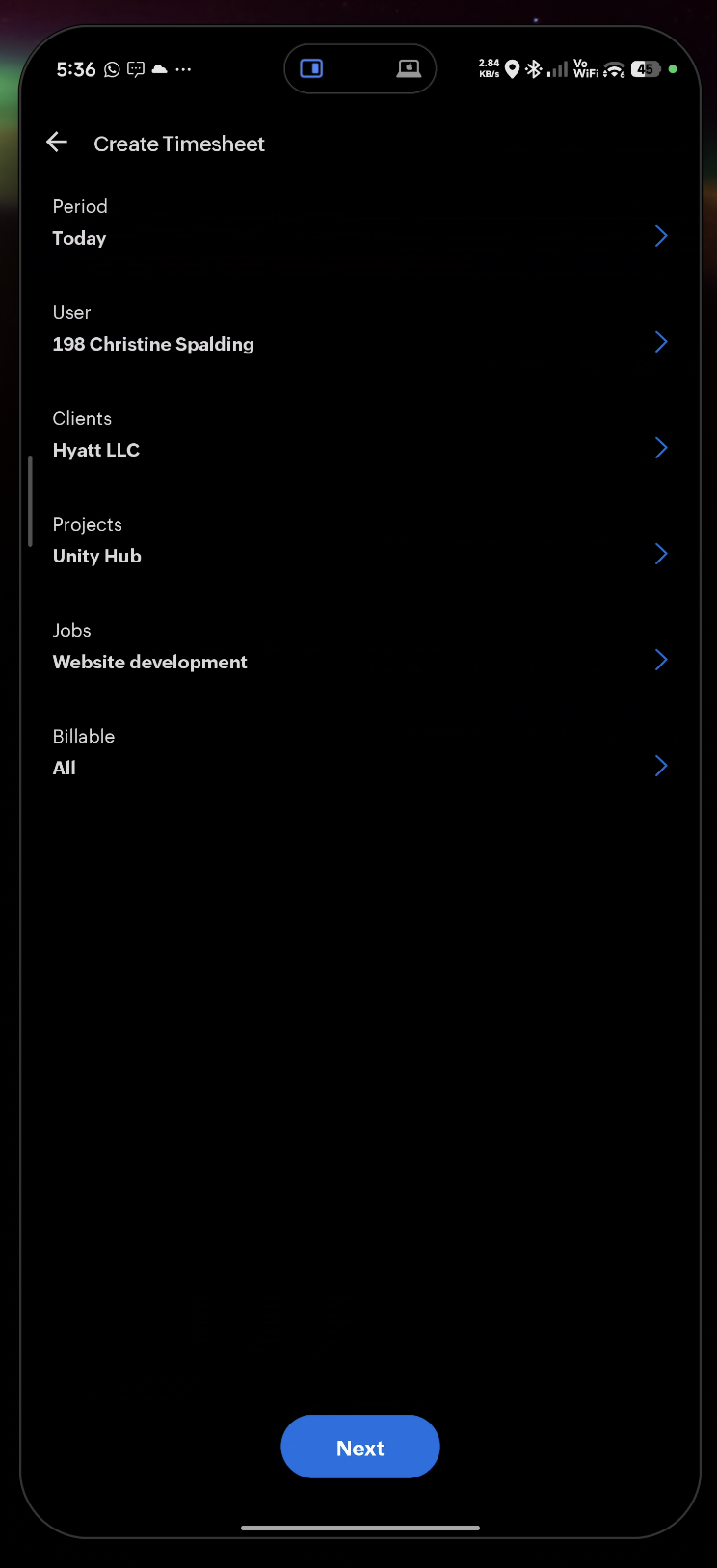717x1568 pixels.
Task: Open Jobs row showing Website development
Action: [358, 647]
